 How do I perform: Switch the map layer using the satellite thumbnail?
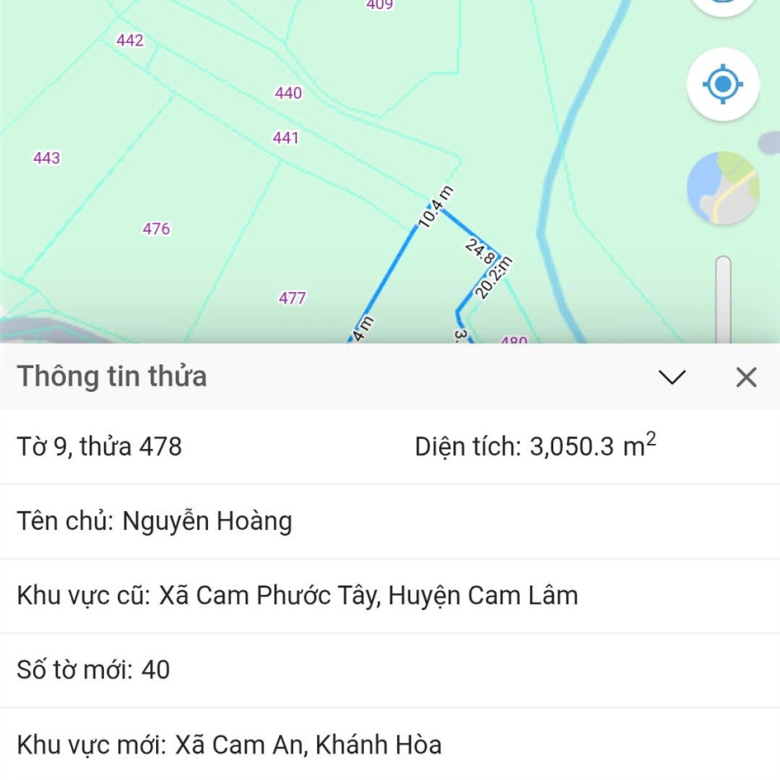point(722,187)
